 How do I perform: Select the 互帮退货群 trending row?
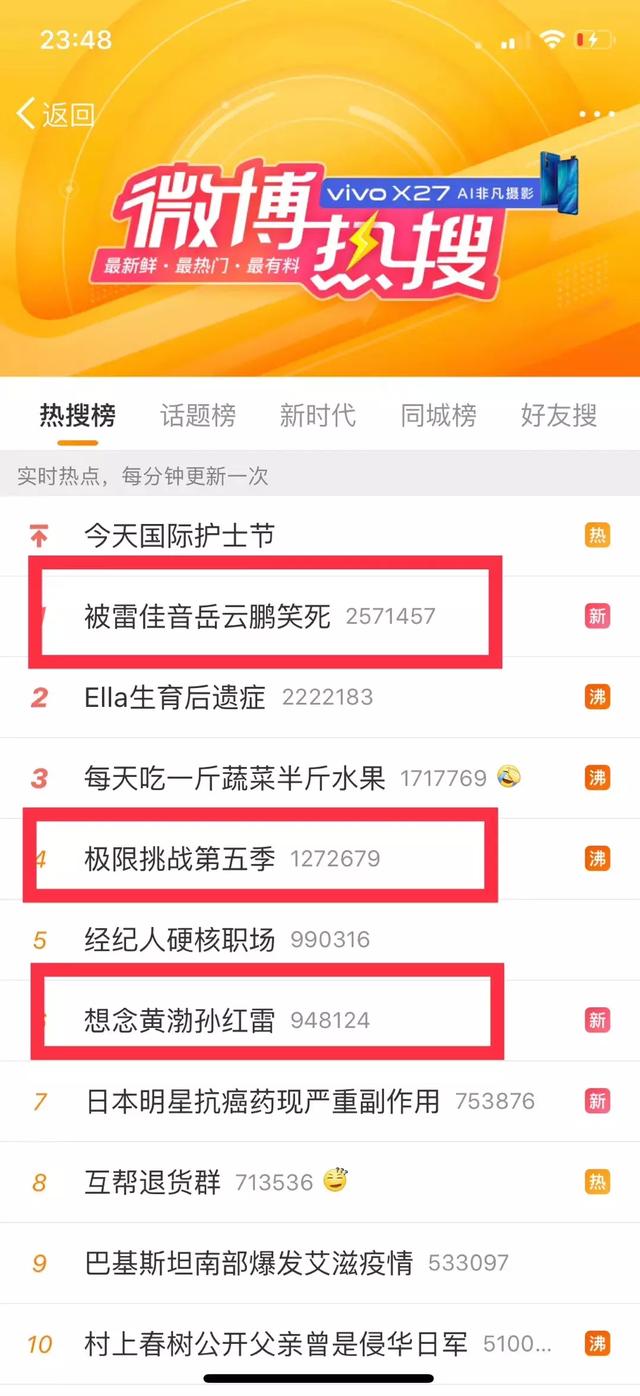[152, 1183]
